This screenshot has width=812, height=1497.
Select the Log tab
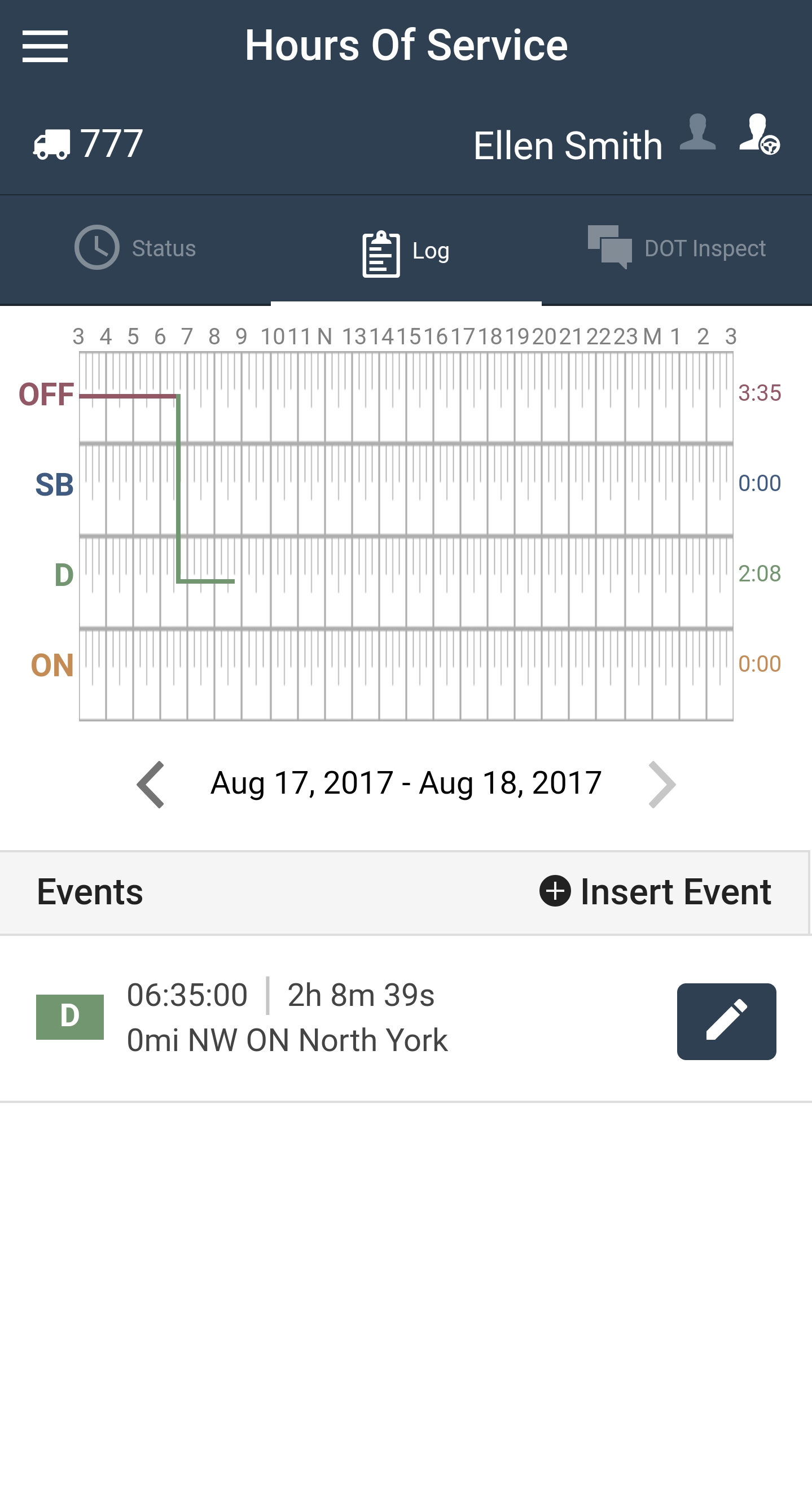[406, 252]
